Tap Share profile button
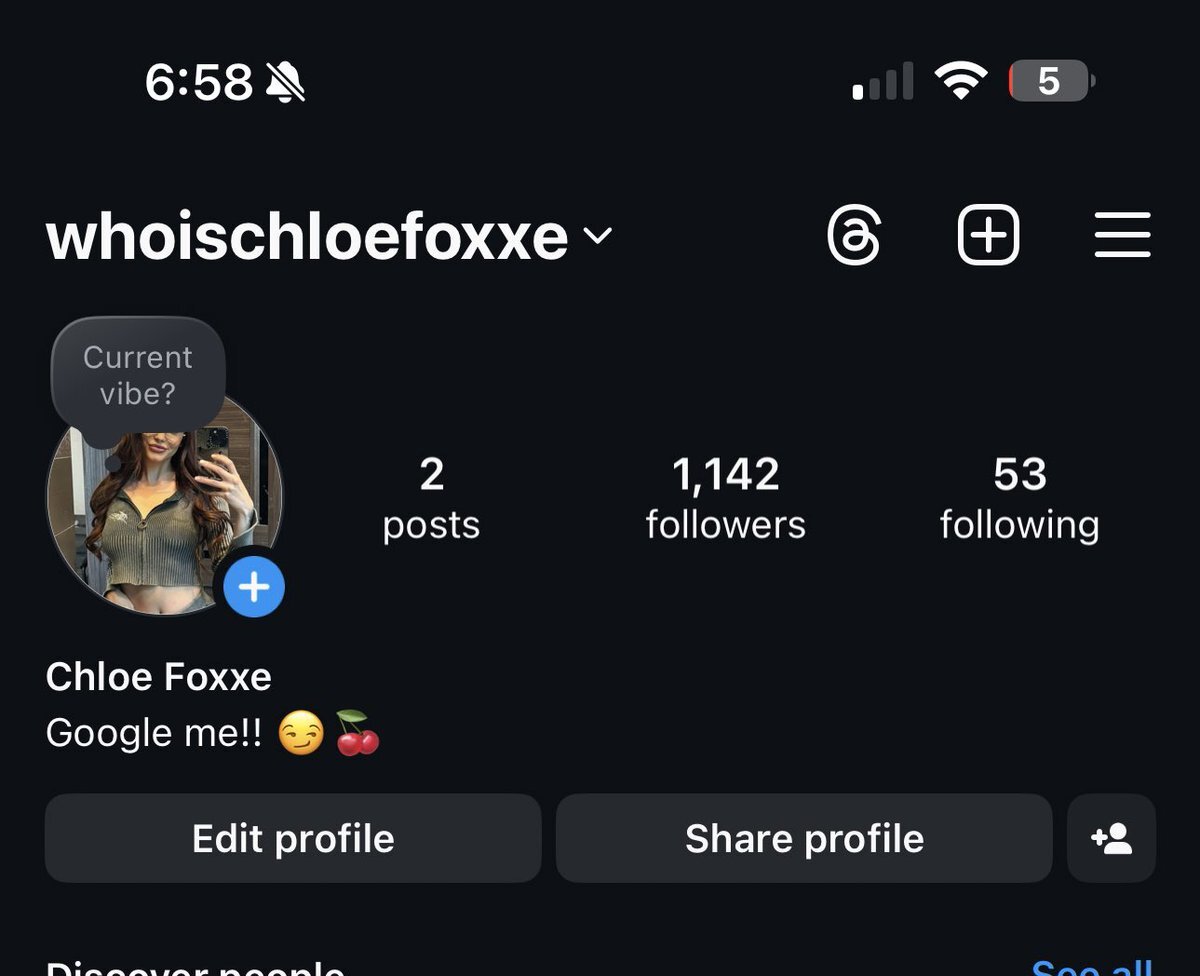Screen dimensions: 1200x976 pyautogui.click(x=804, y=838)
